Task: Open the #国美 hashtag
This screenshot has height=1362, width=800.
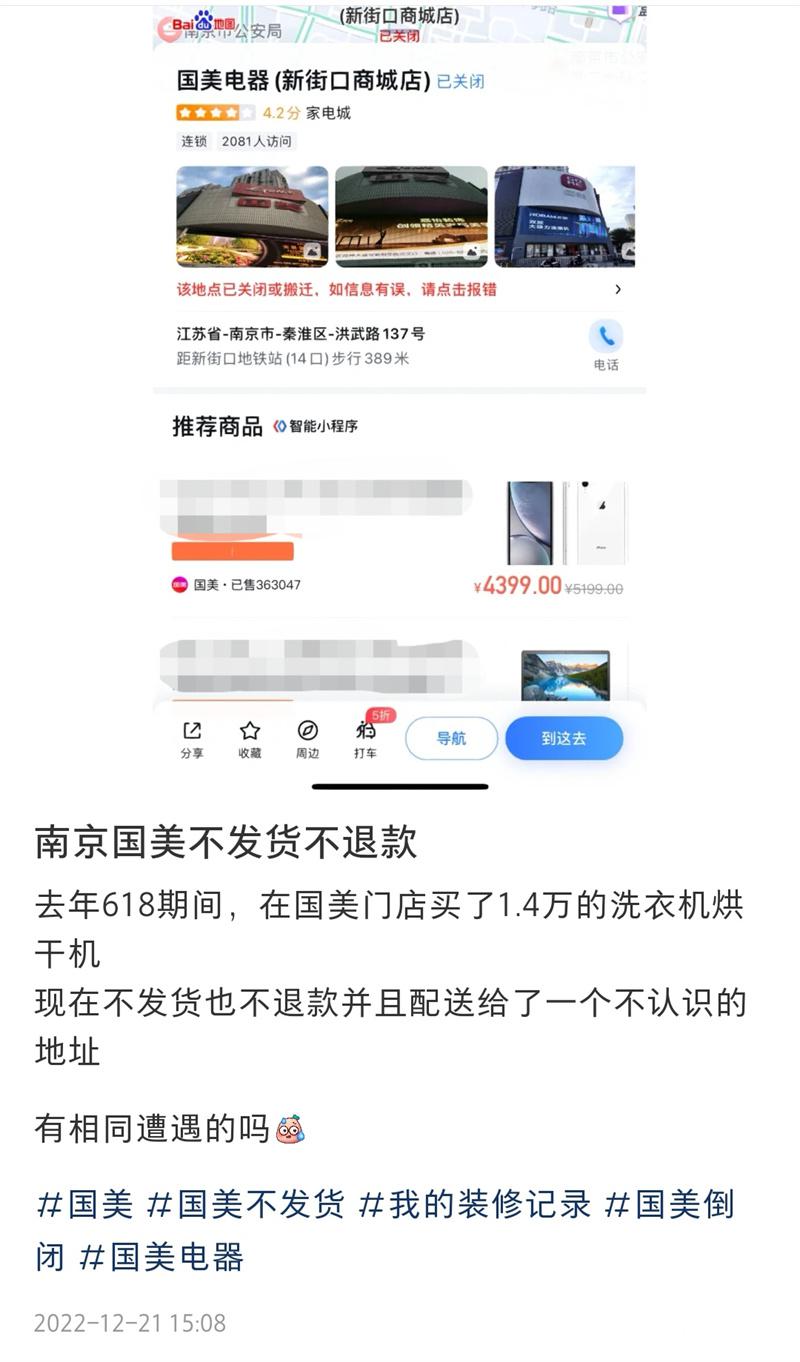Action: tap(84, 1204)
